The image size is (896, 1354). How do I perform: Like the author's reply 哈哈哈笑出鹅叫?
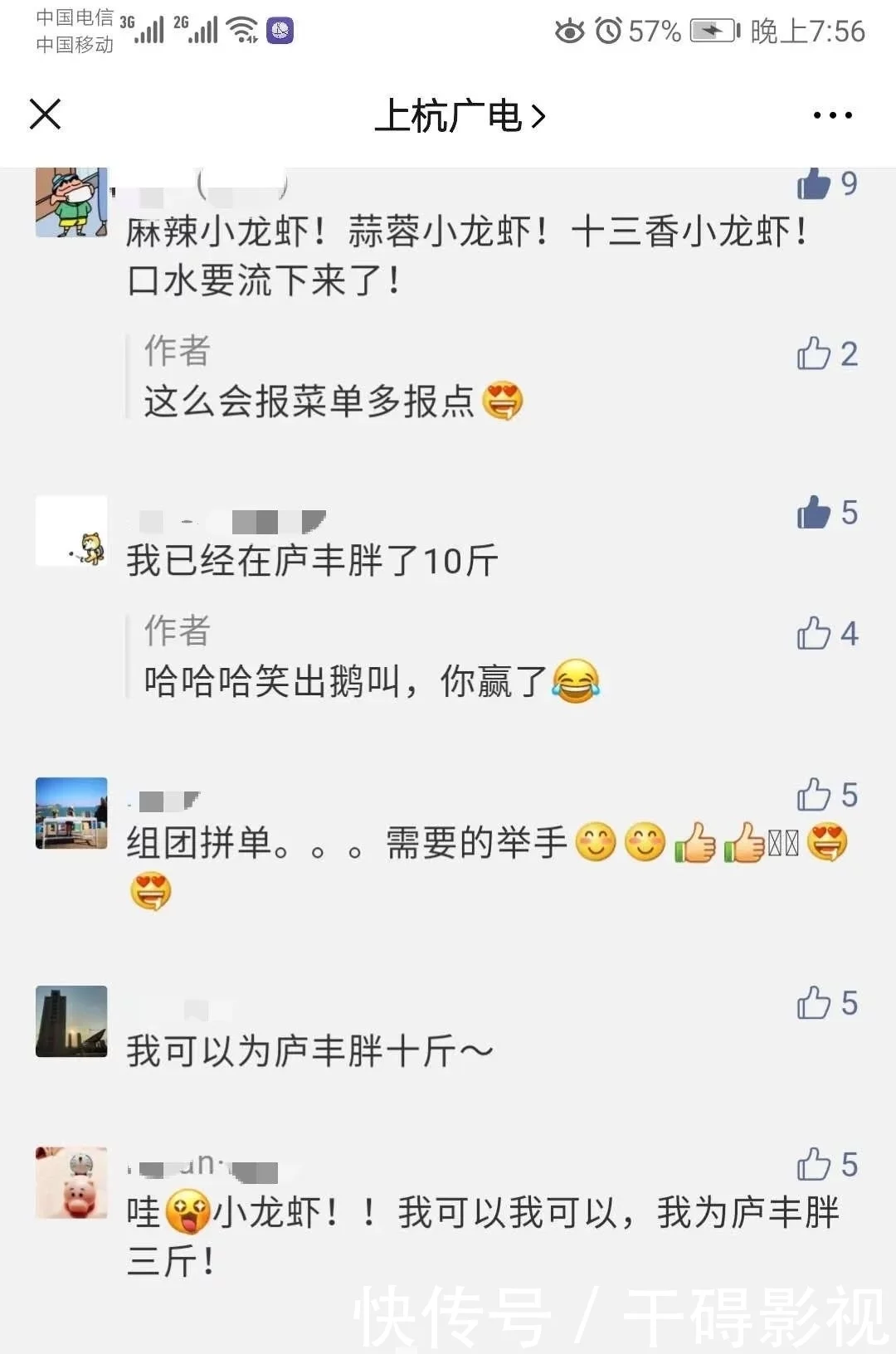pyautogui.click(x=814, y=633)
